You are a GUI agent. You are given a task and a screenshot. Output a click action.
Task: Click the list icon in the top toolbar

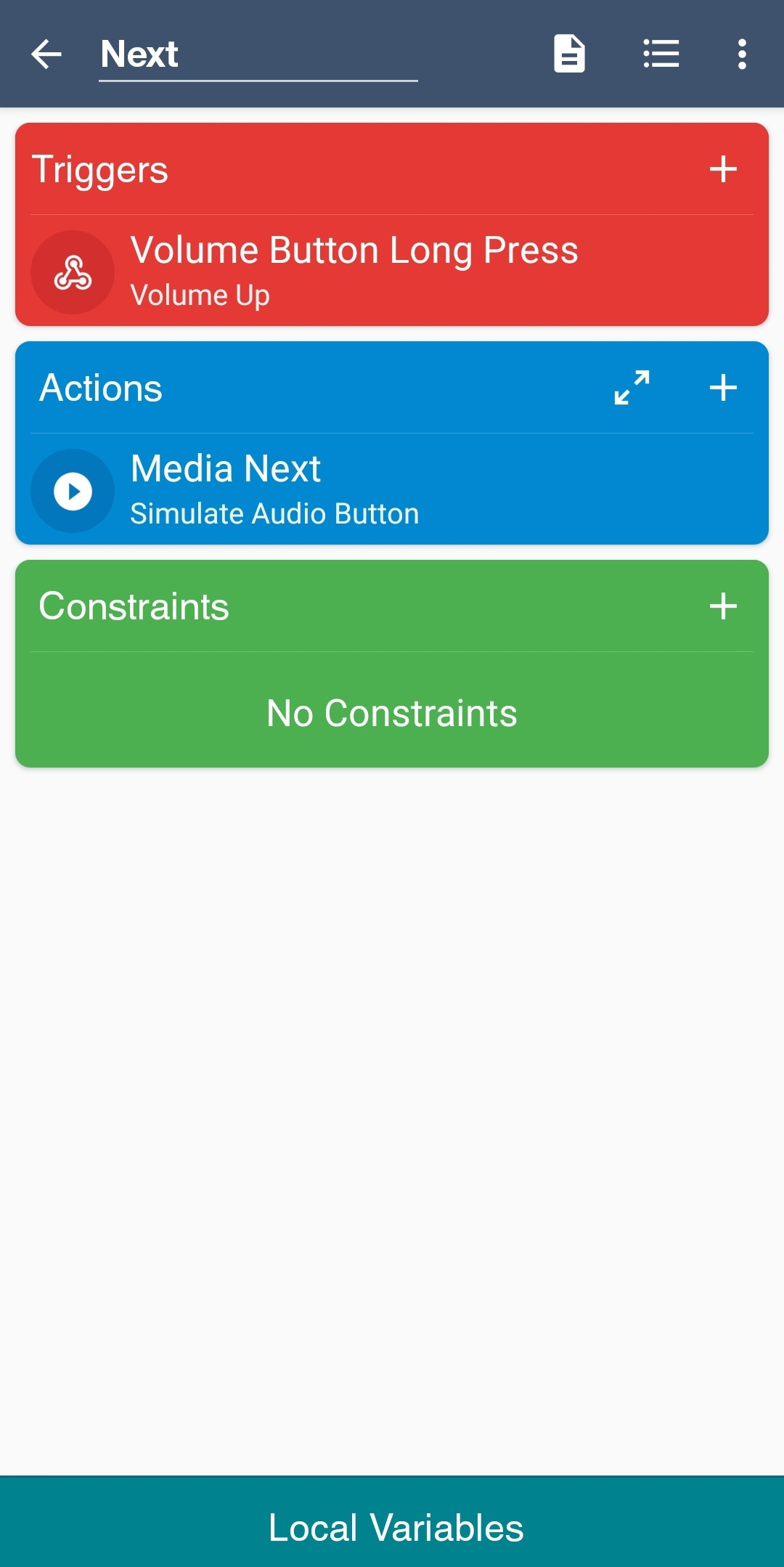point(661,53)
